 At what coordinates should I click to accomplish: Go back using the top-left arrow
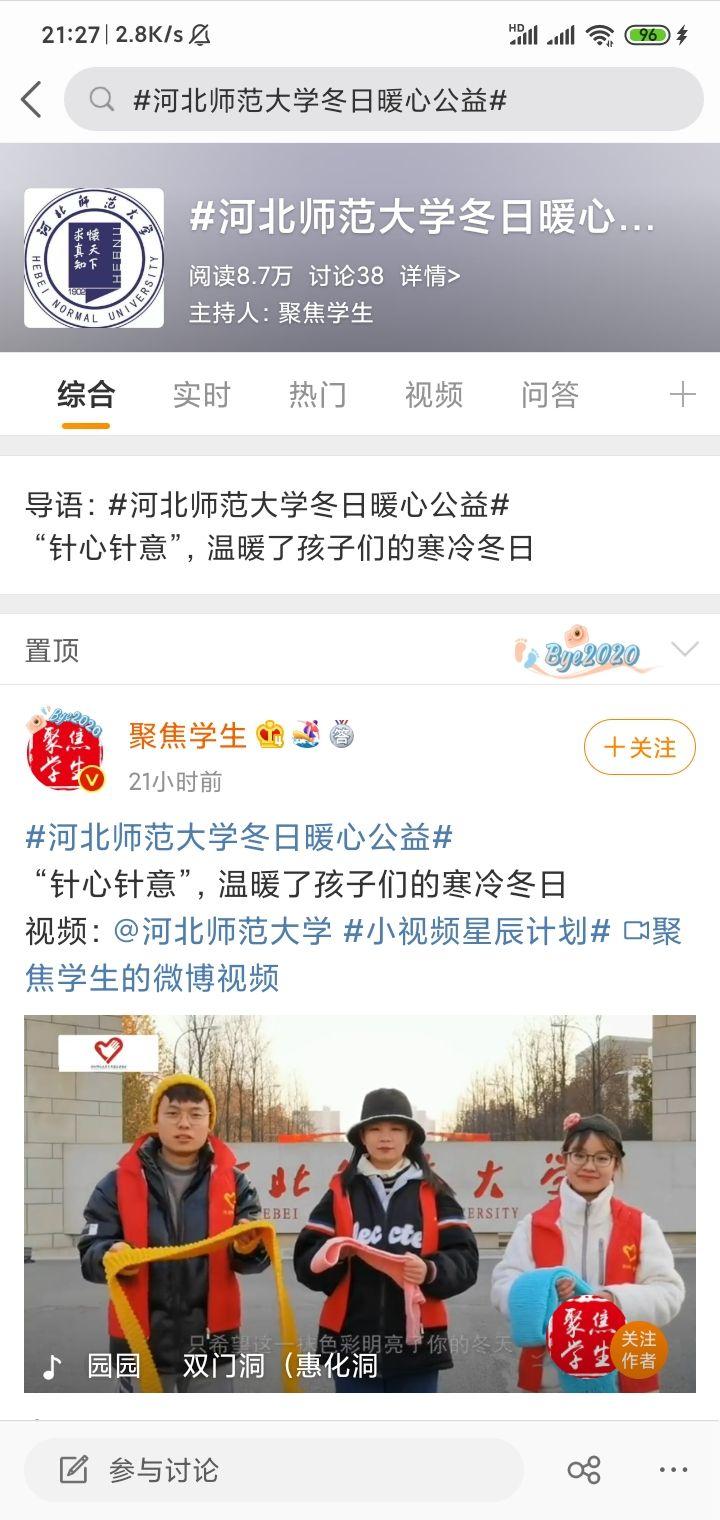[32, 100]
